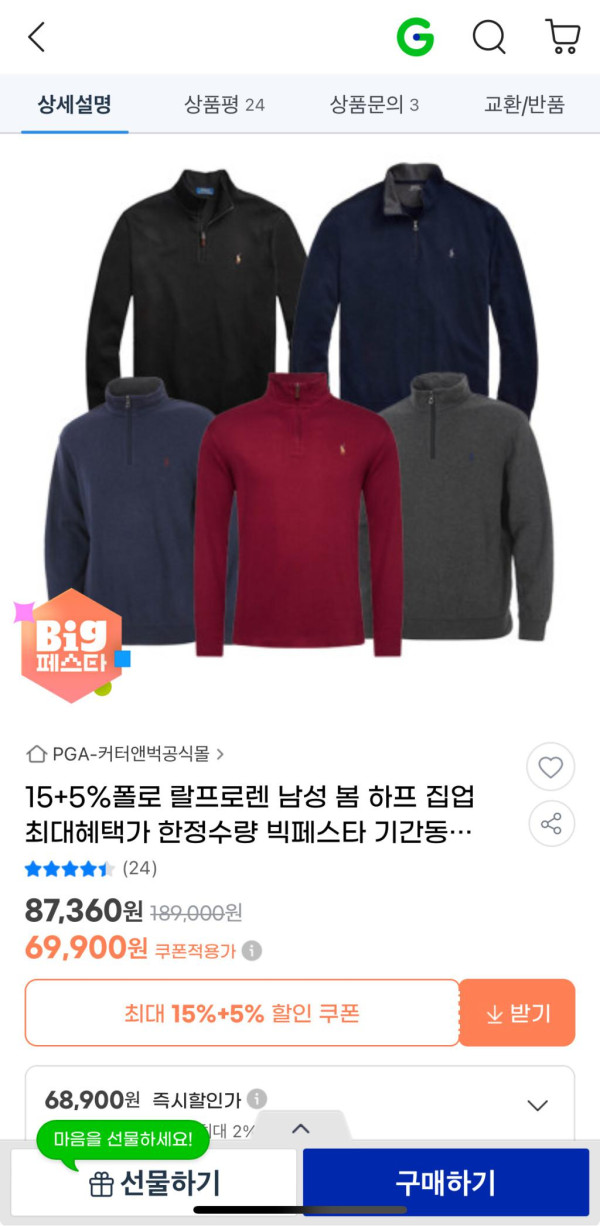Show info for 즉시할인가
Viewport: 600px width, 1226px height.
point(257,1099)
